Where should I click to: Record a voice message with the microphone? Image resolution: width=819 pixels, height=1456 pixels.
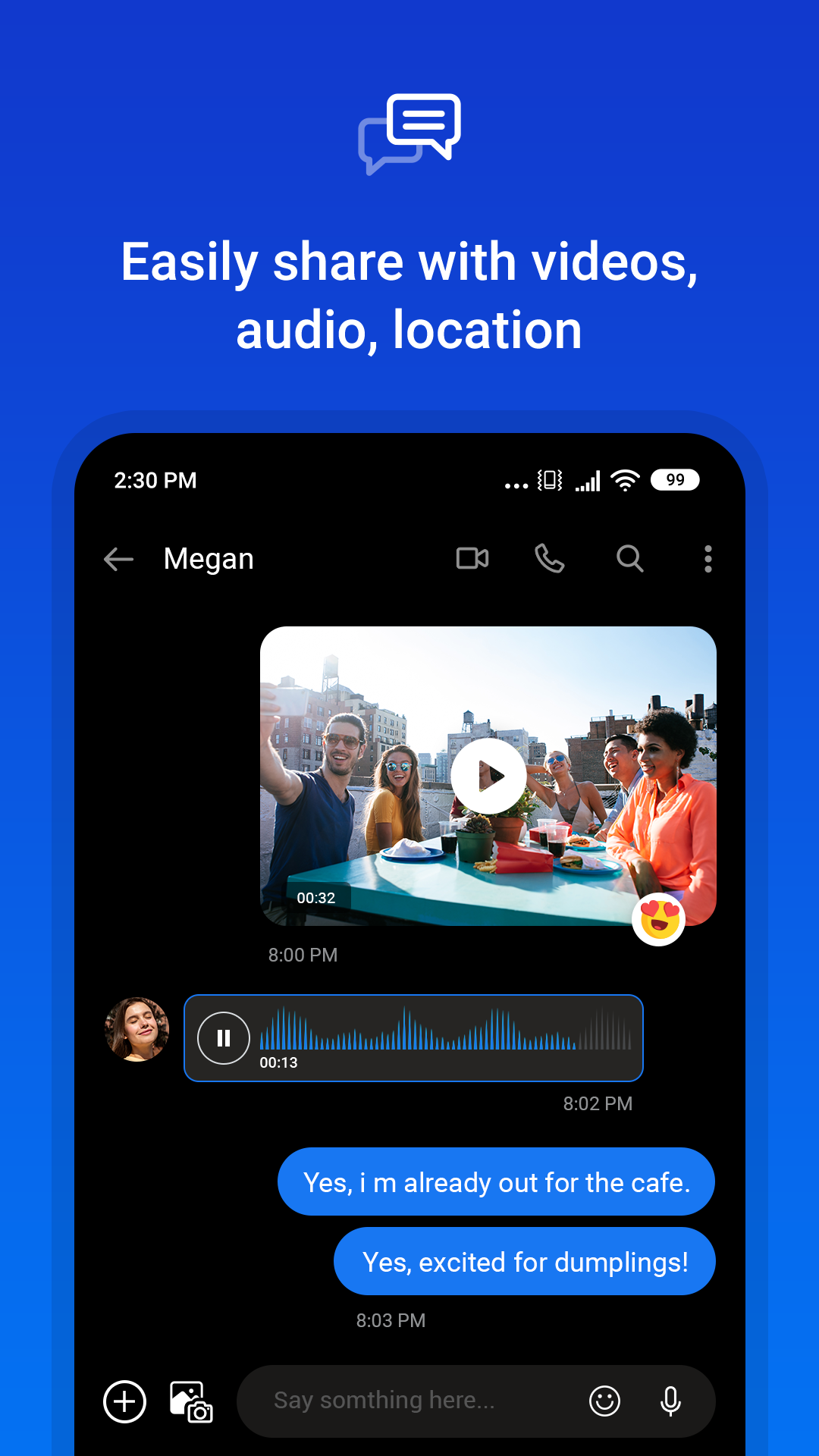click(672, 1401)
